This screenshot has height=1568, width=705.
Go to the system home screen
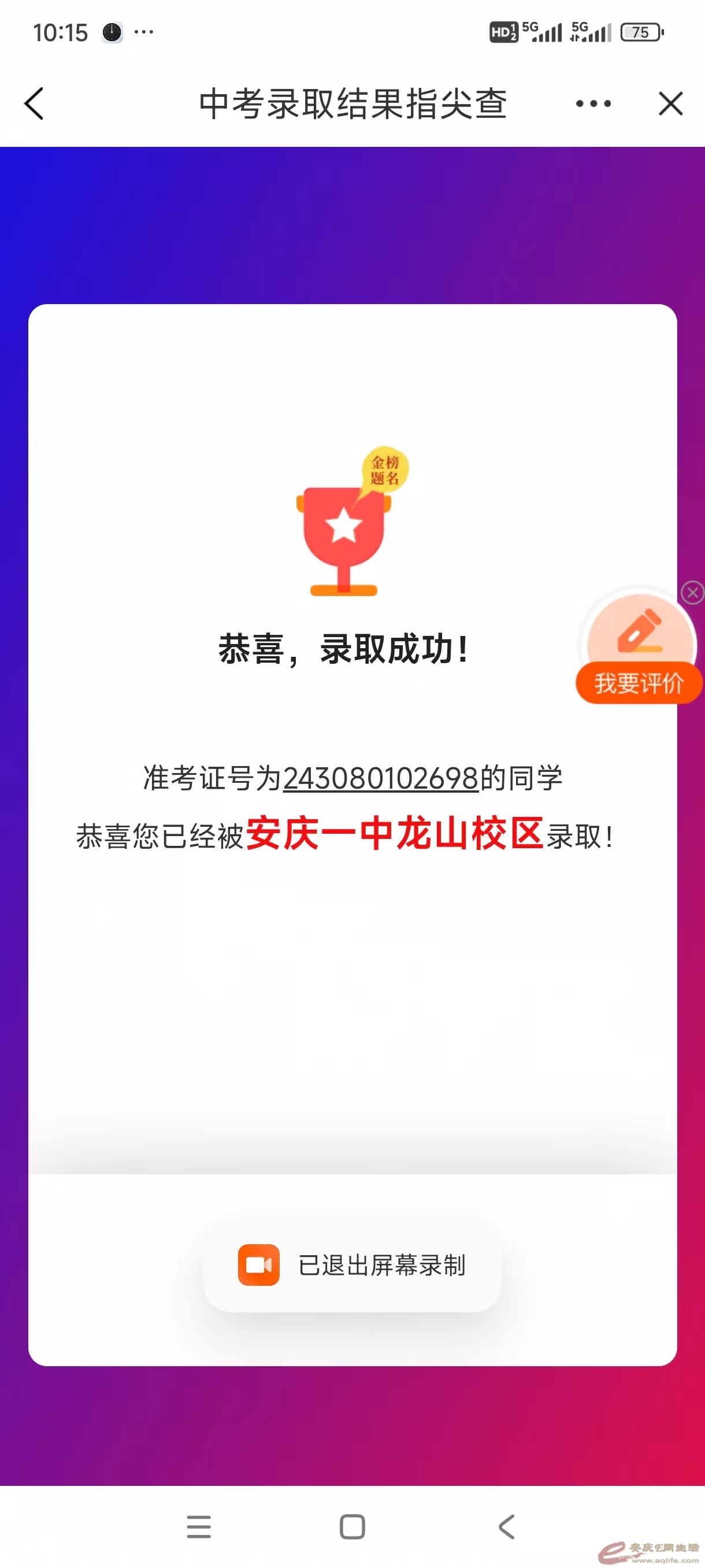[352, 1526]
